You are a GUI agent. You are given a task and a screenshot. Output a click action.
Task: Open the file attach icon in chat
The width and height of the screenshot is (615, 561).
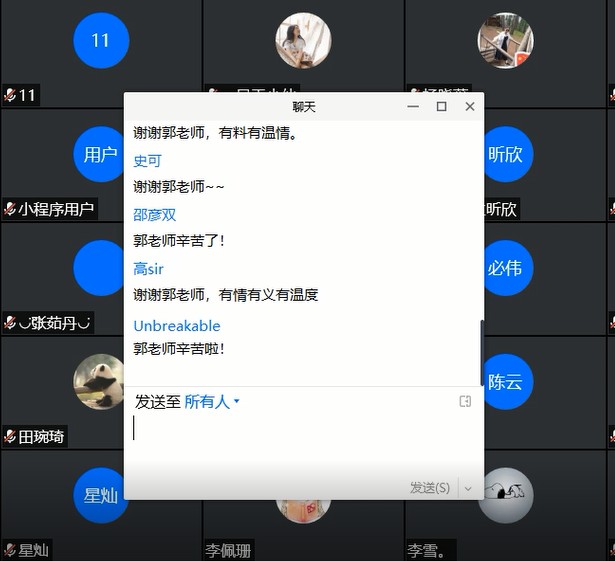point(465,401)
